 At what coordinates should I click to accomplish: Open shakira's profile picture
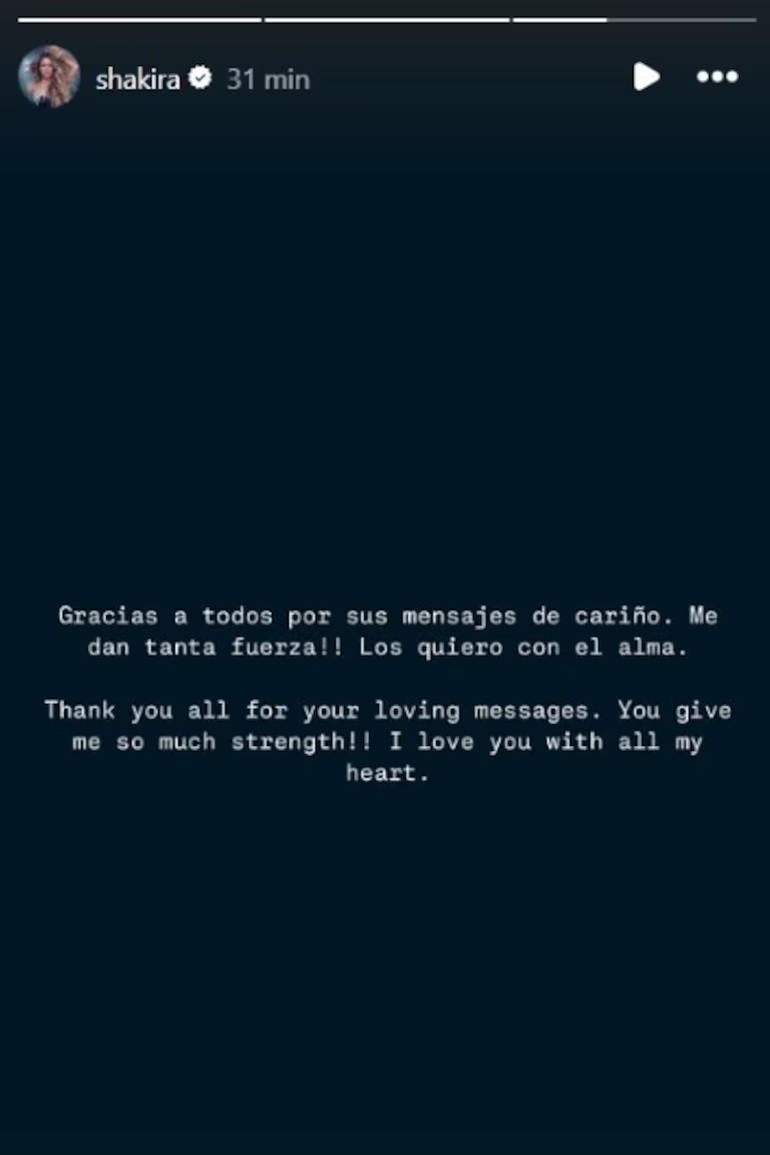(x=49, y=77)
